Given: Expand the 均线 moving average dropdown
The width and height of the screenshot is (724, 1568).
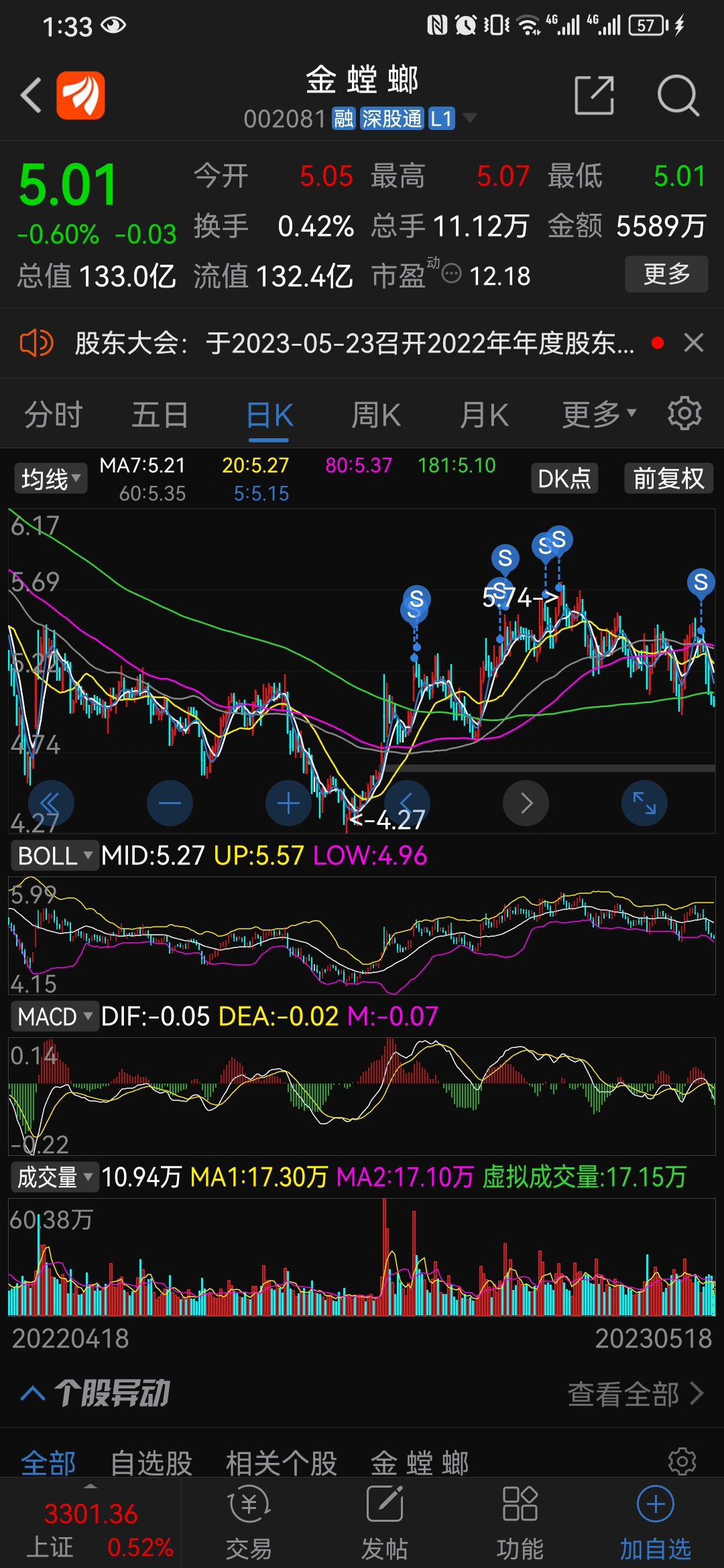Looking at the screenshot, I should [50, 478].
